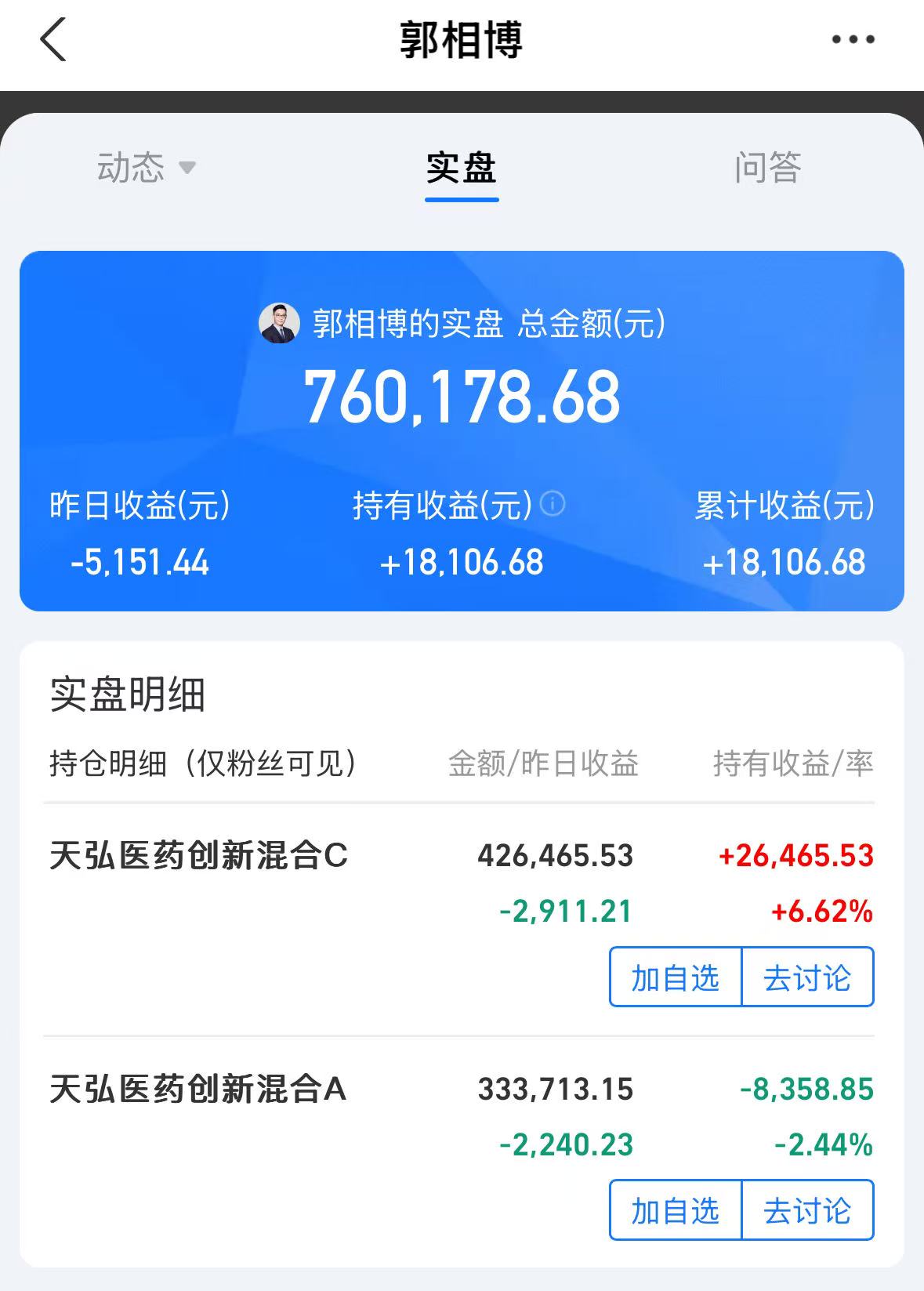The image size is (924, 1291).
Task: Expand the 动态 dropdown tab
Action: pyautogui.click(x=146, y=168)
